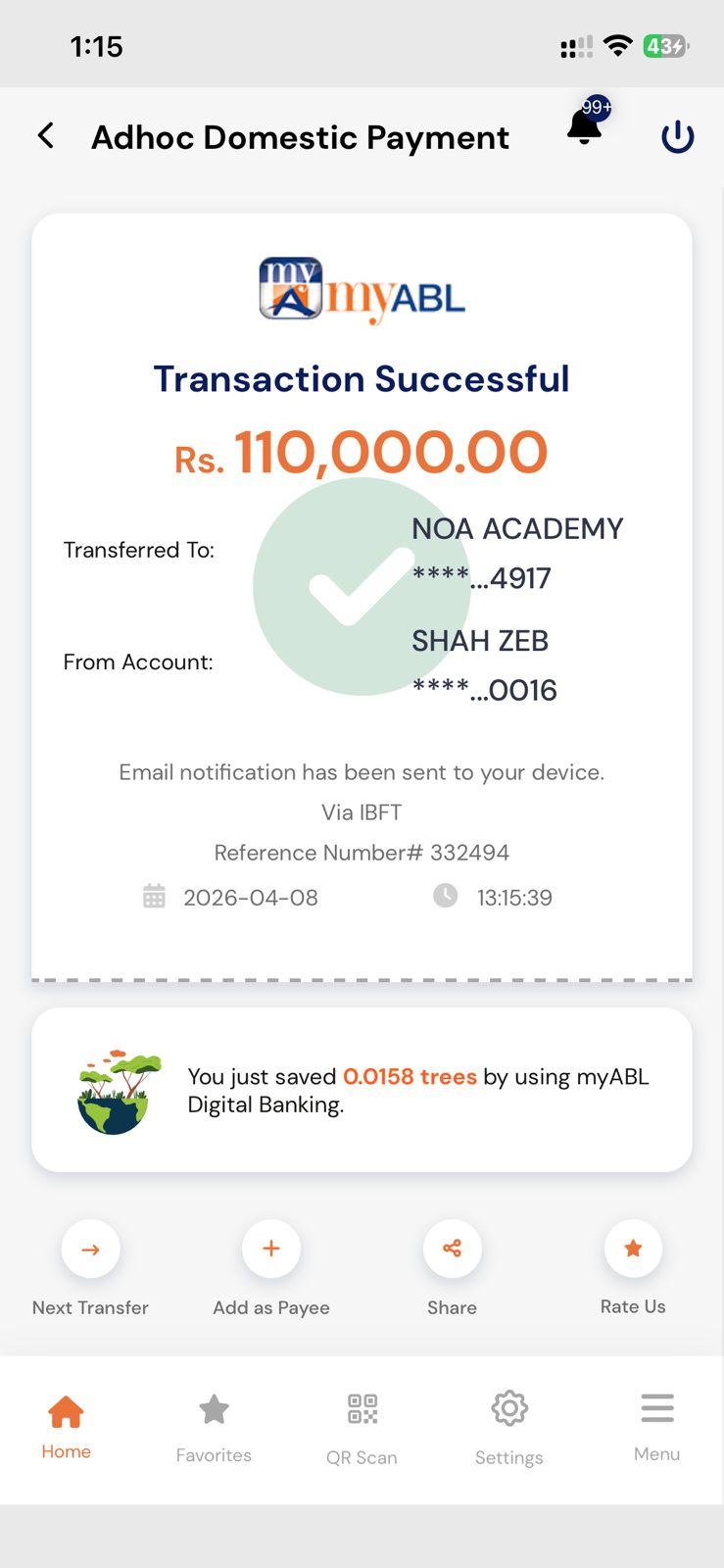Viewport: 724px width, 1568px height.
Task: Add NOA ACADEMY as Payee
Action: coord(271,1249)
